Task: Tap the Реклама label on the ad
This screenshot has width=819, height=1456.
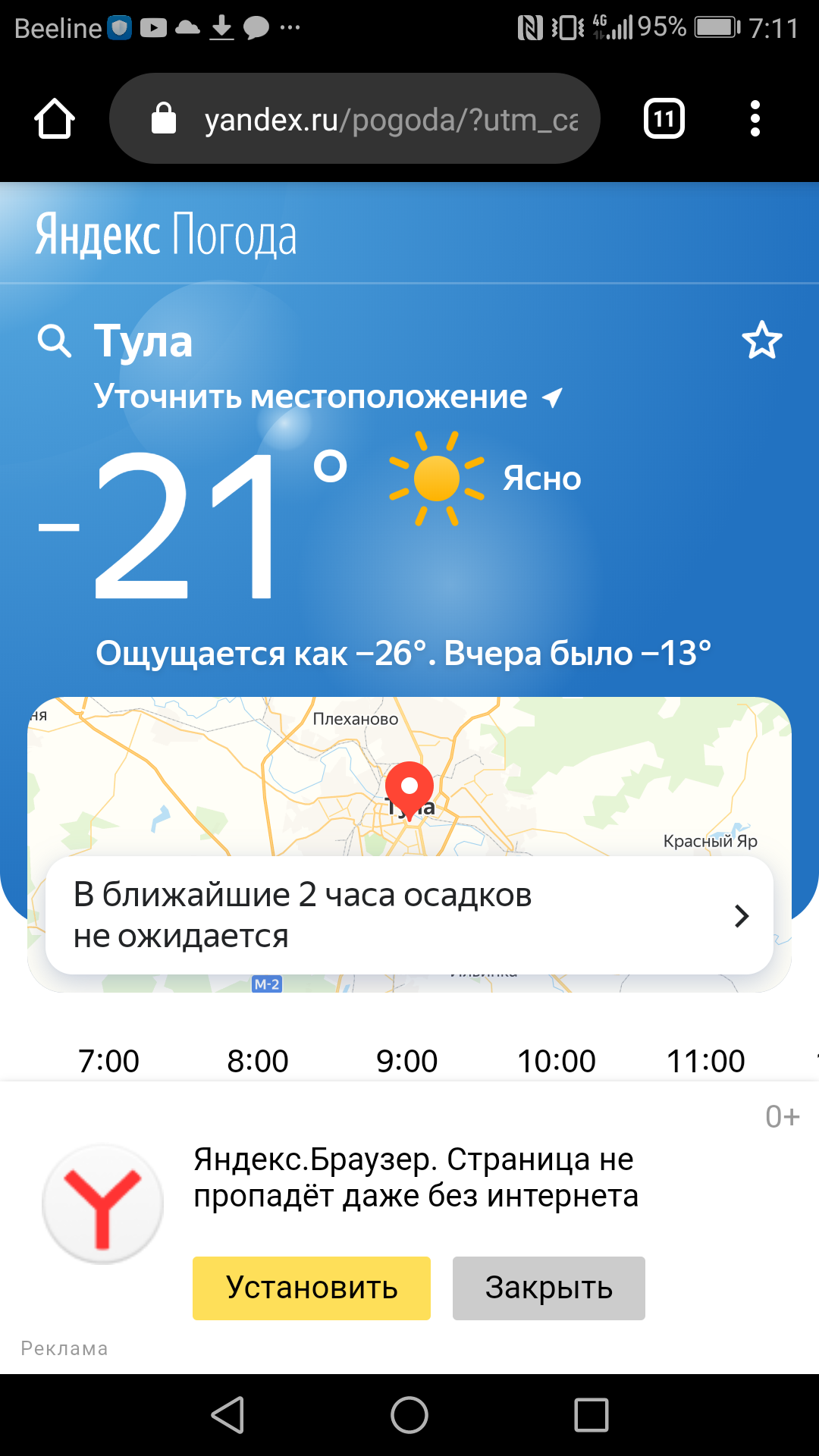Action: pos(64,1348)
